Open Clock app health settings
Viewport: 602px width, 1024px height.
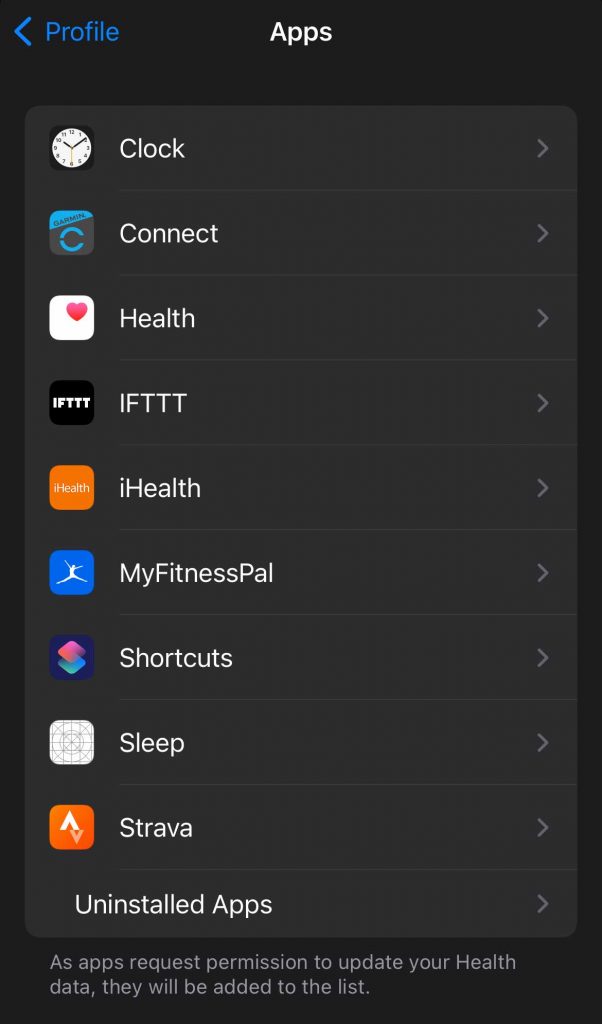(300, 148)
